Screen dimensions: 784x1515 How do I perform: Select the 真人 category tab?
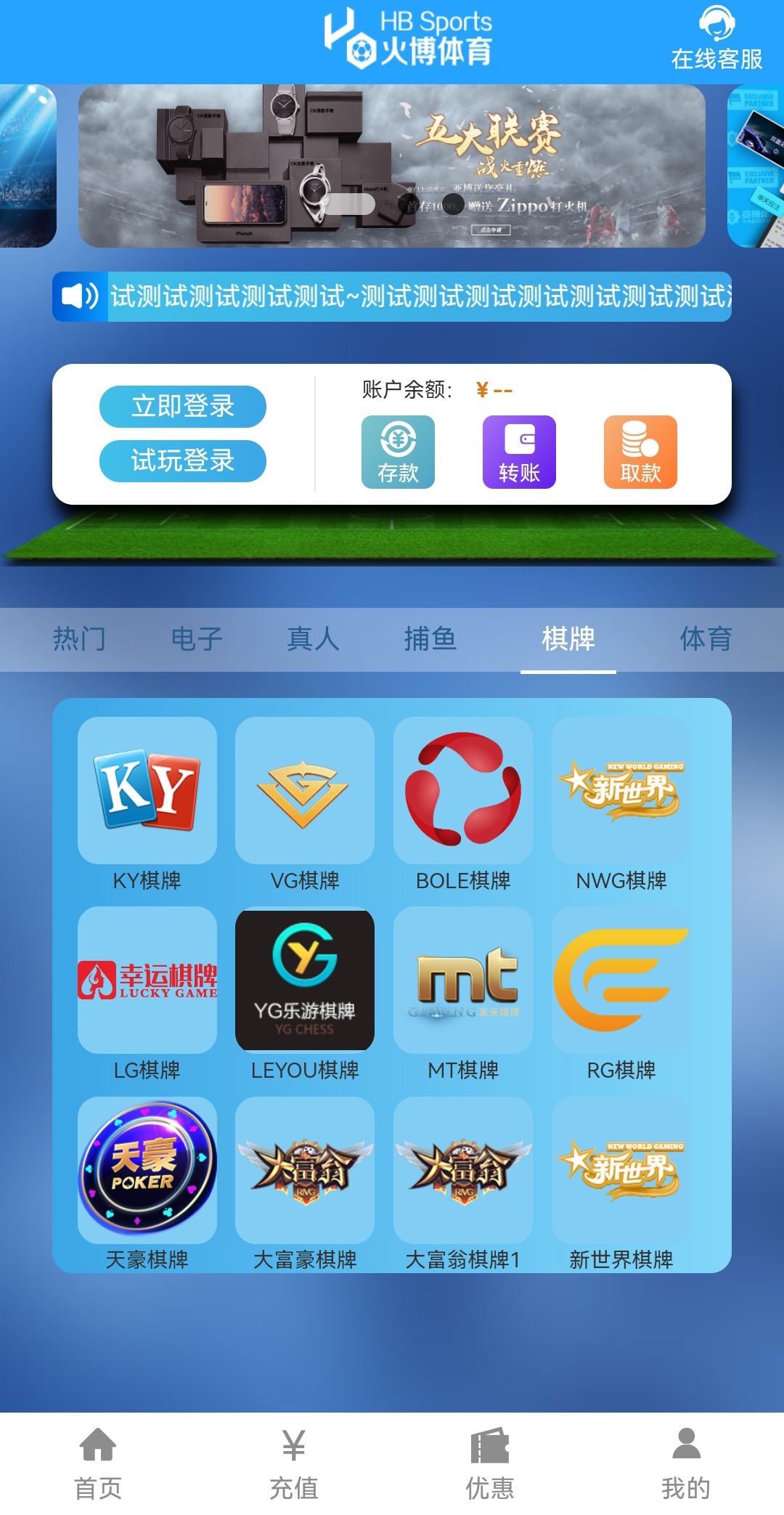point(313,639)
